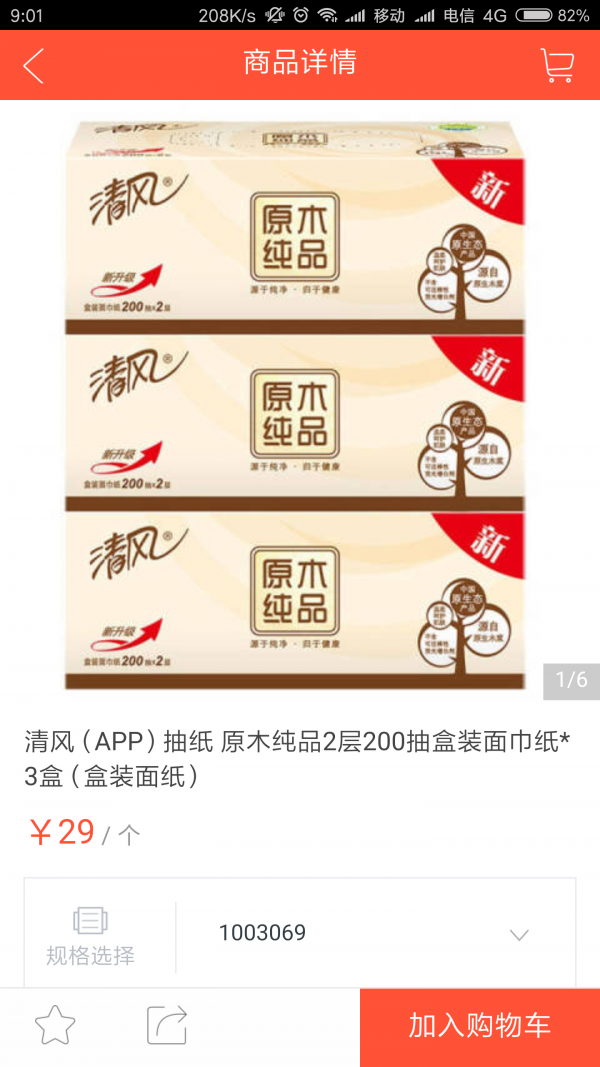Image resolution: width=600 pixels, height=1067 pixels.
Task: Open the shopping cart
Action: point(556,66)
